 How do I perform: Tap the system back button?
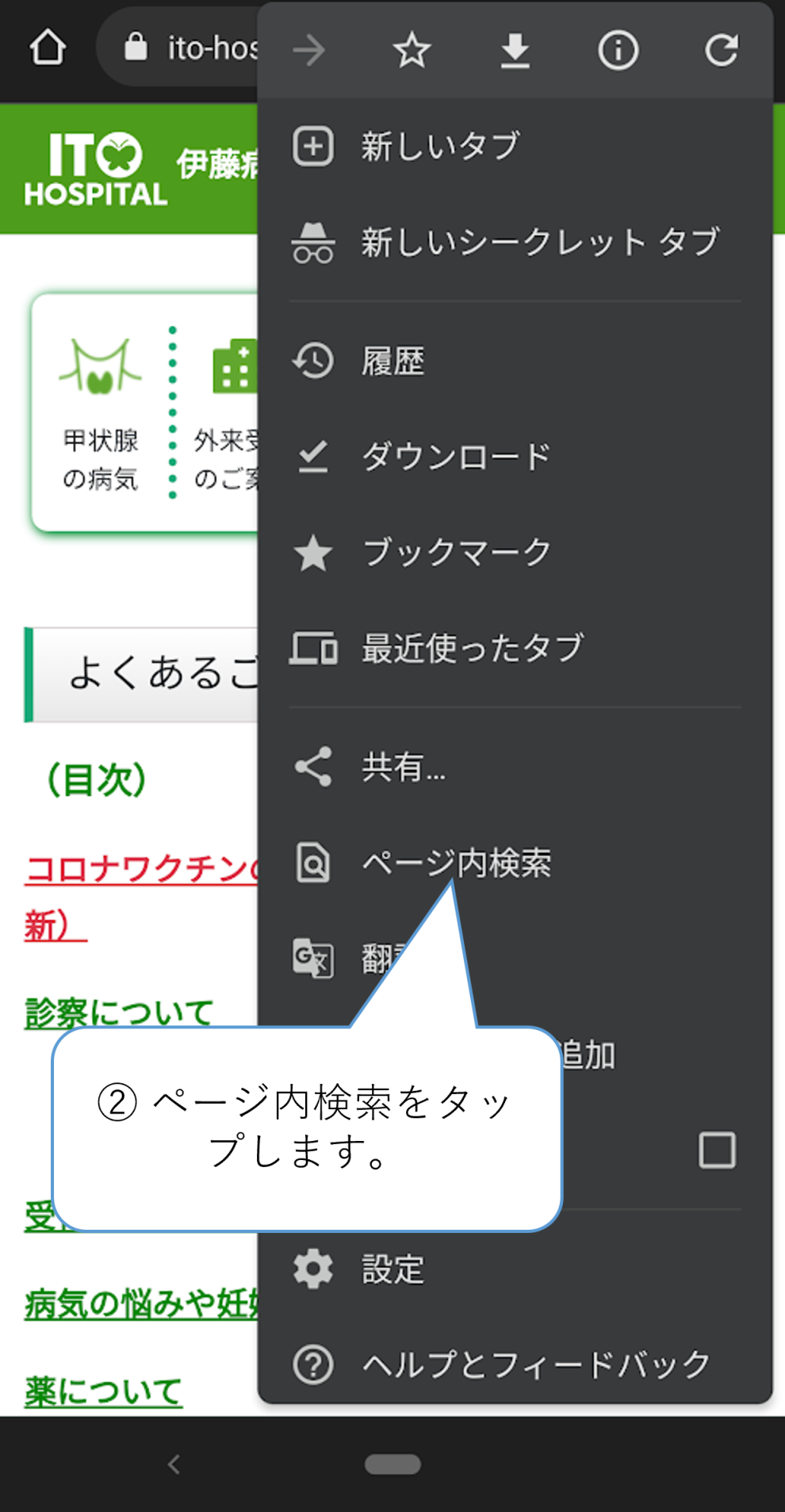pos(174,1464)
